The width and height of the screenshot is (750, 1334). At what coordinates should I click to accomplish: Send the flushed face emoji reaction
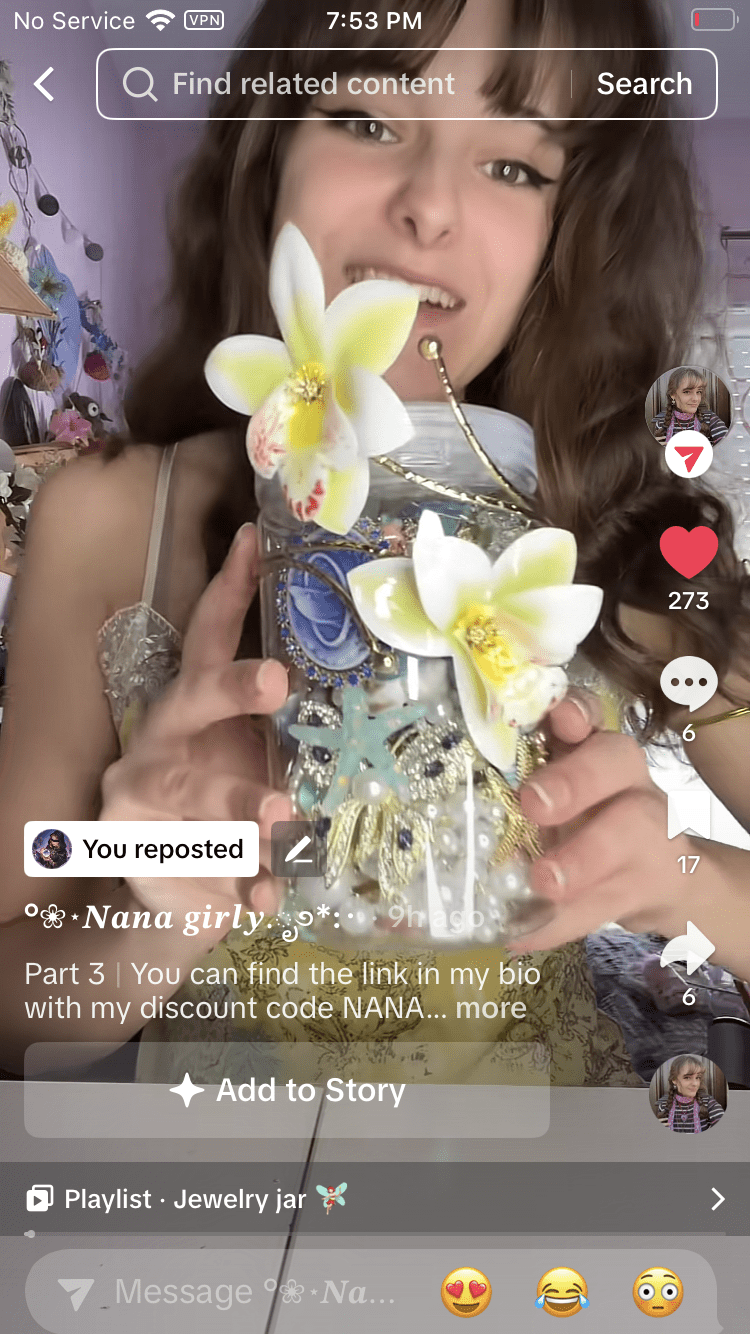658,1292
